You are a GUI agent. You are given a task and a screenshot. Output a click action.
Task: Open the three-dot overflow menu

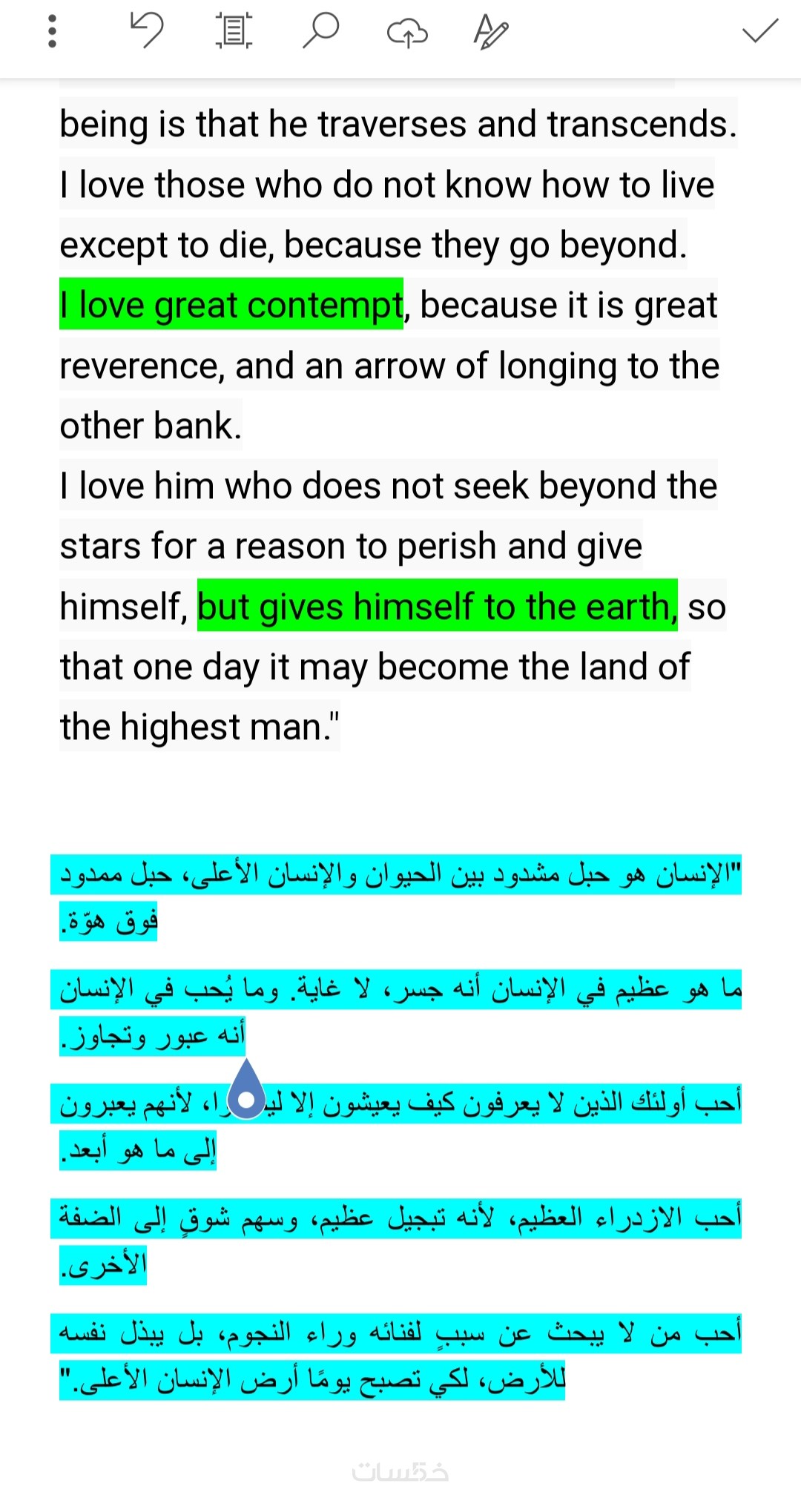coord(52,31)
